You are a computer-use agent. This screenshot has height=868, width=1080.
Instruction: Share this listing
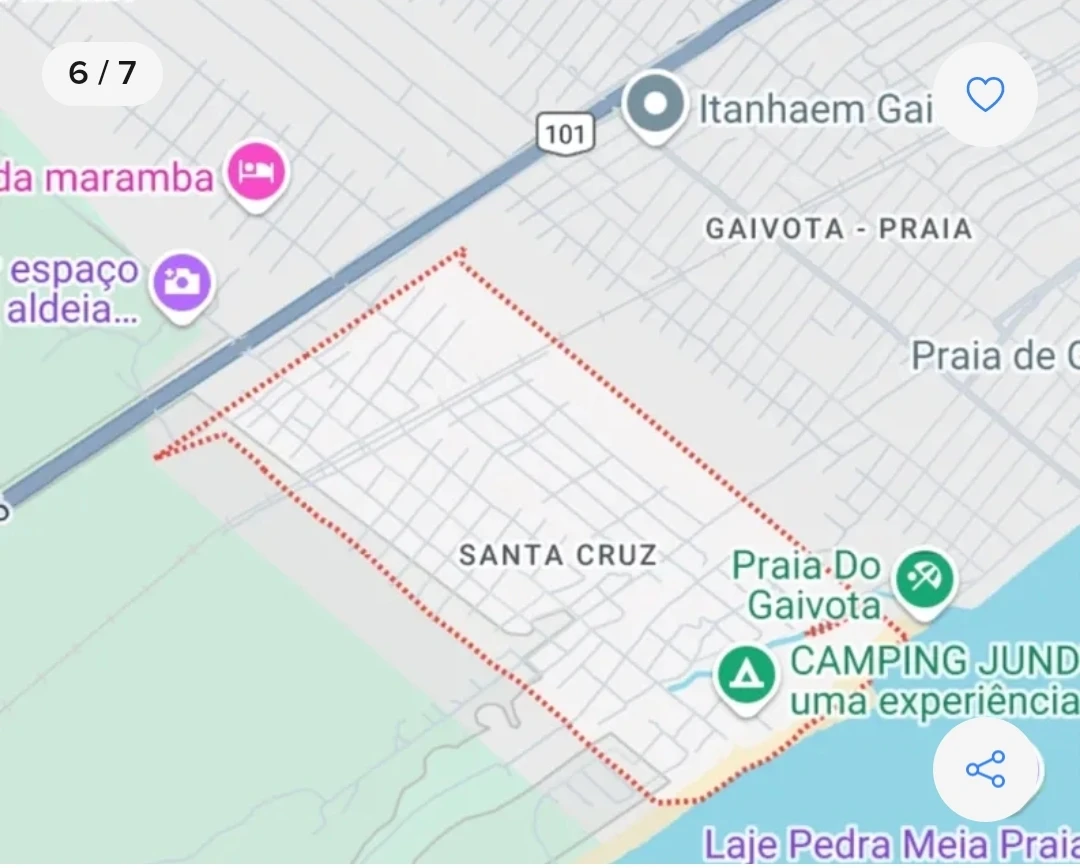point(985,769)
